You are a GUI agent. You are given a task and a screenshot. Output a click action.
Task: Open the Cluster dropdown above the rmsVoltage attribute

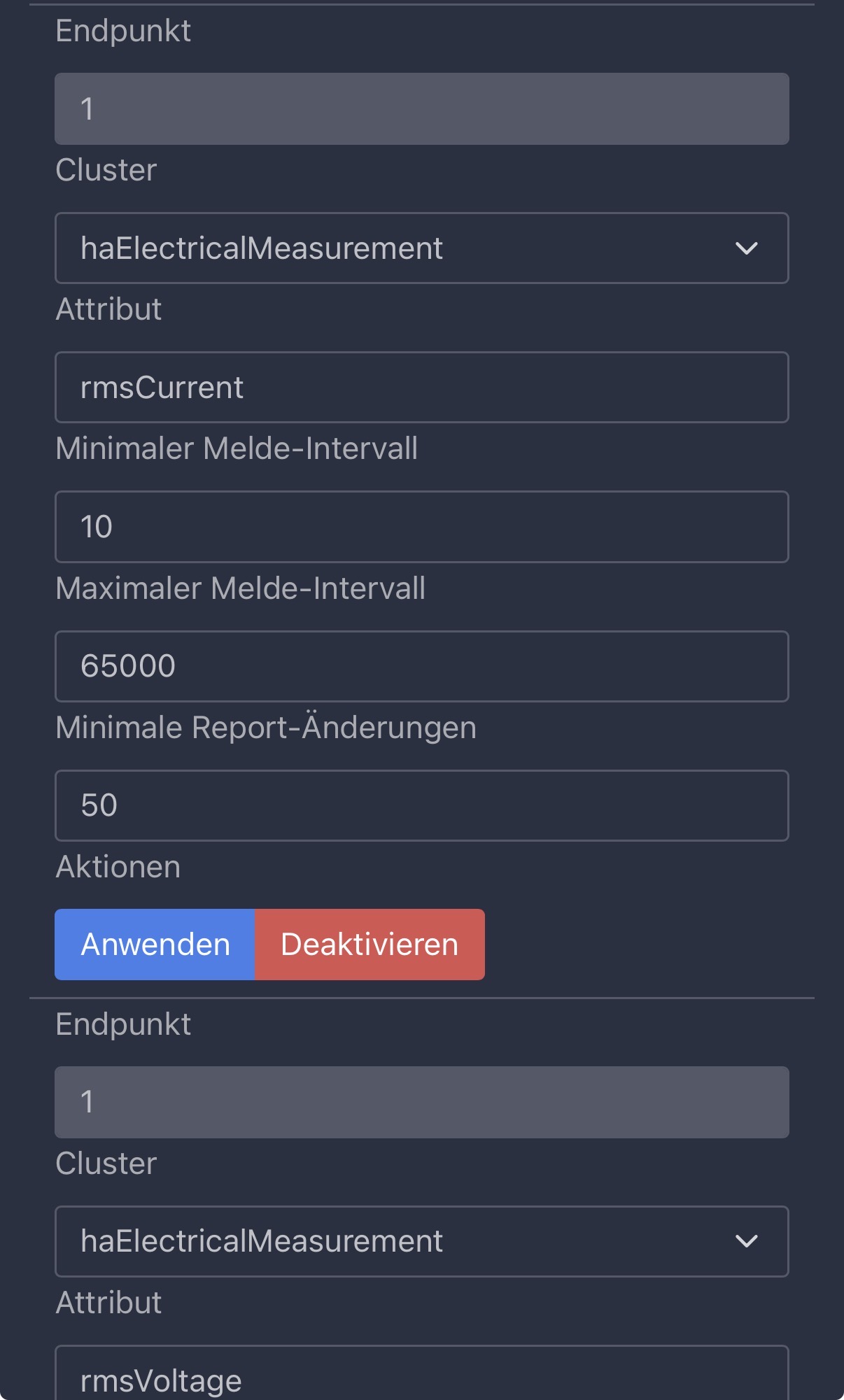click(421, 1241)
